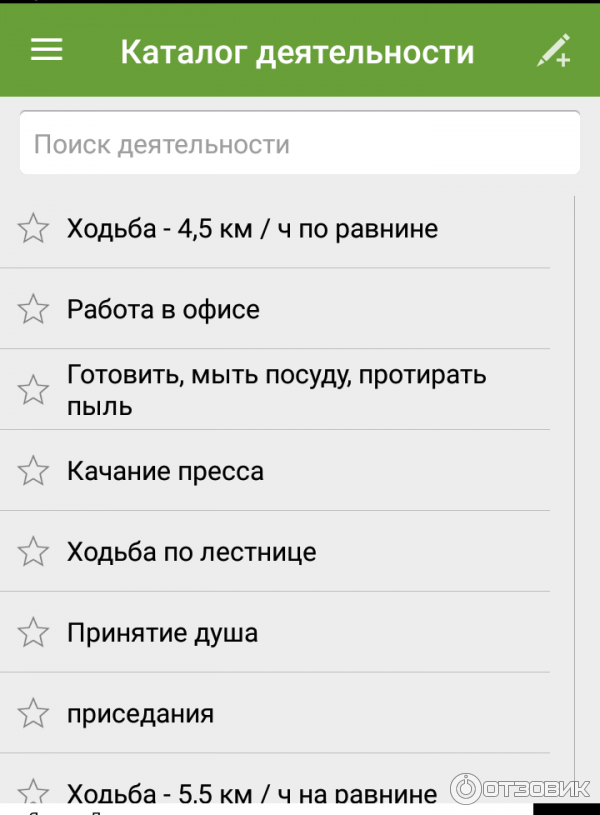Open the приседания activity

[x=140, y=714]
